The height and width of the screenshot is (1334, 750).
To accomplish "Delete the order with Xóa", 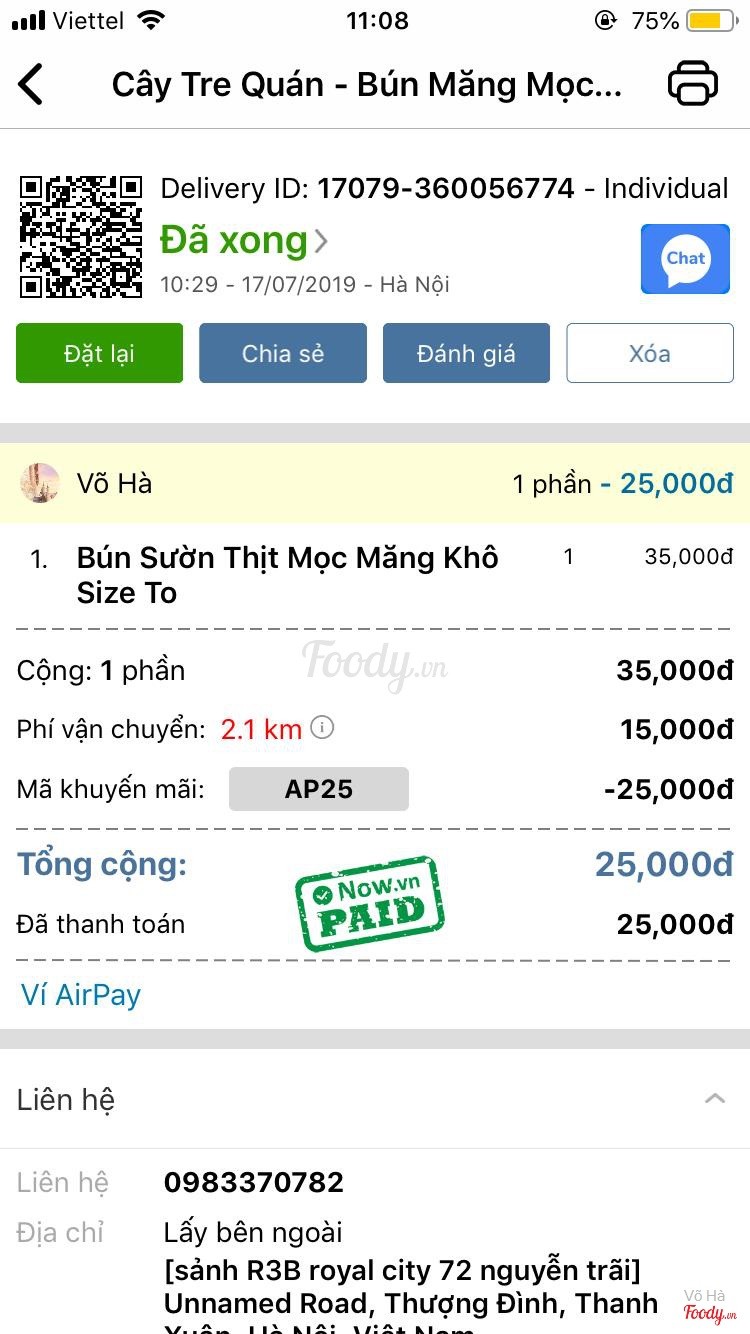I will (650, 353).
